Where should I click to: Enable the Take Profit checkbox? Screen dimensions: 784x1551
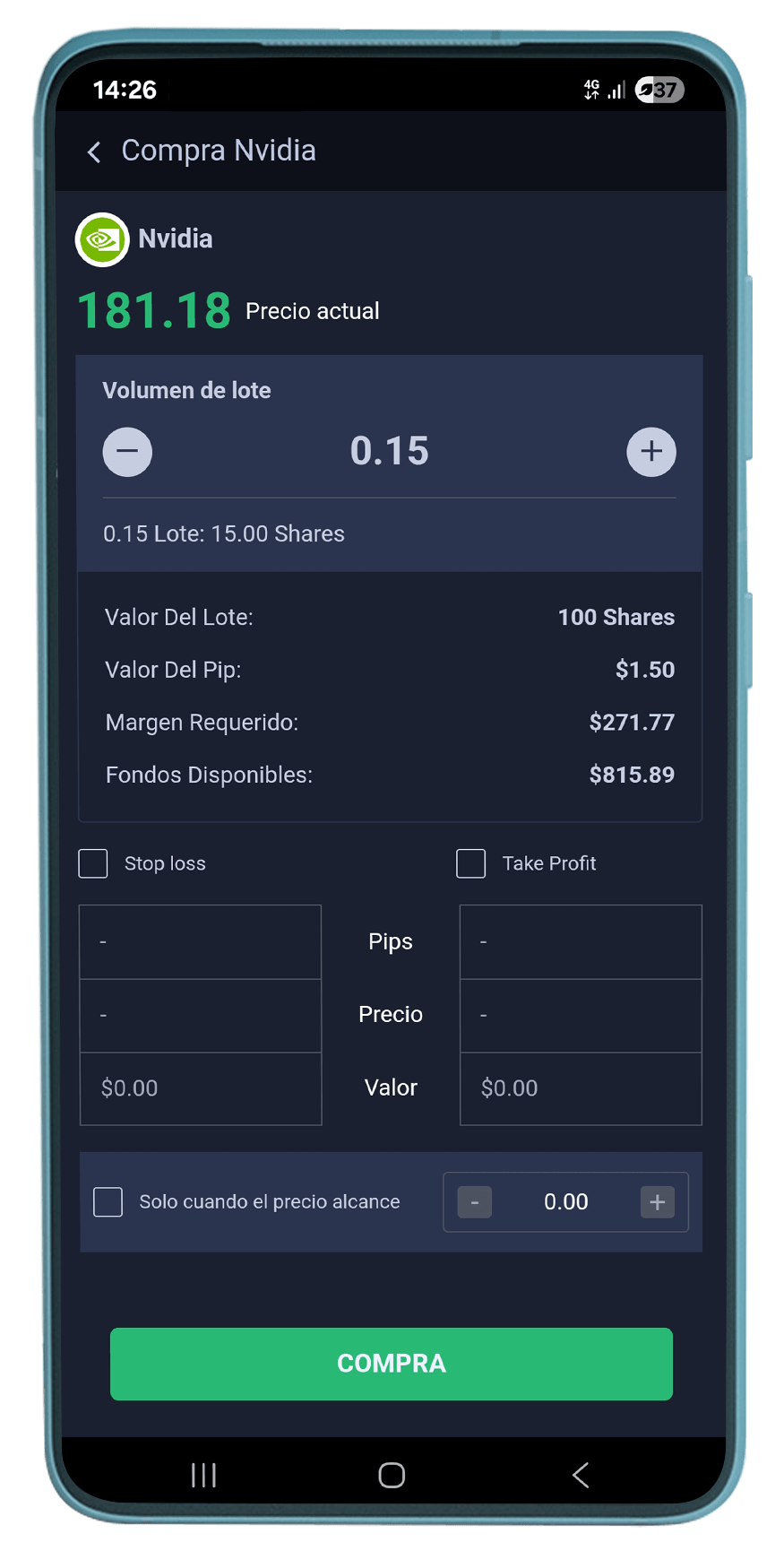point(471,863)
